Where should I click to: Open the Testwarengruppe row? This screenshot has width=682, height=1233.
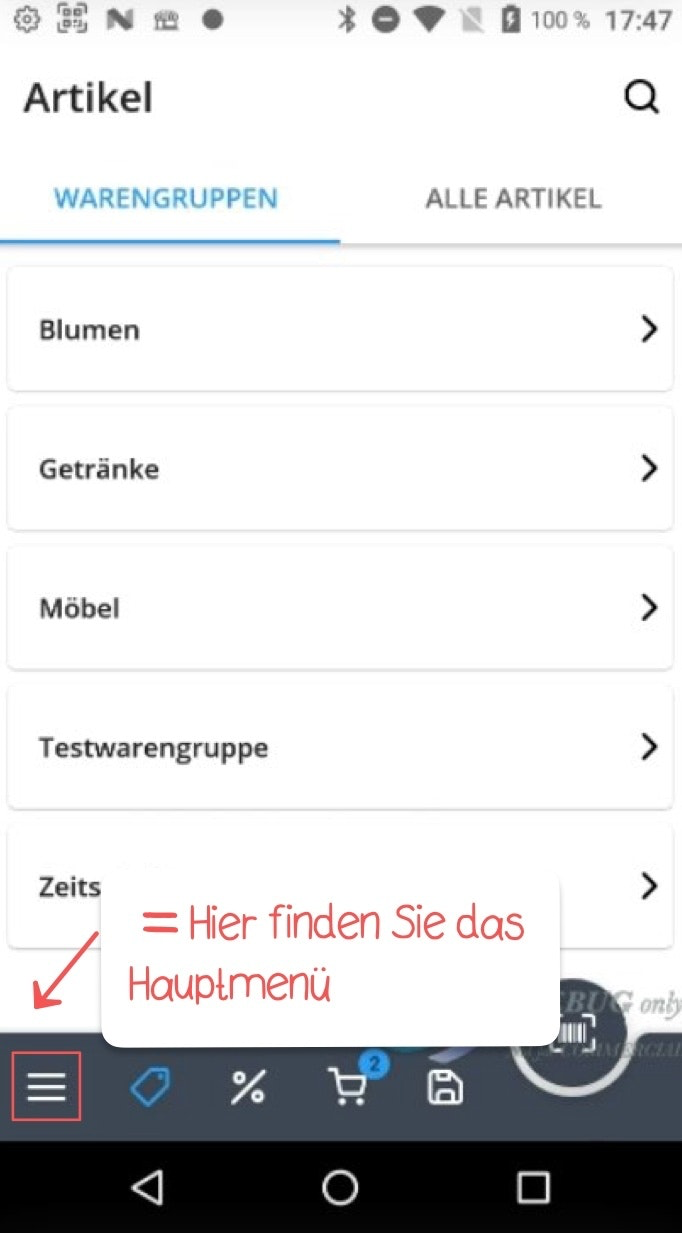click(x=340, y=746)
